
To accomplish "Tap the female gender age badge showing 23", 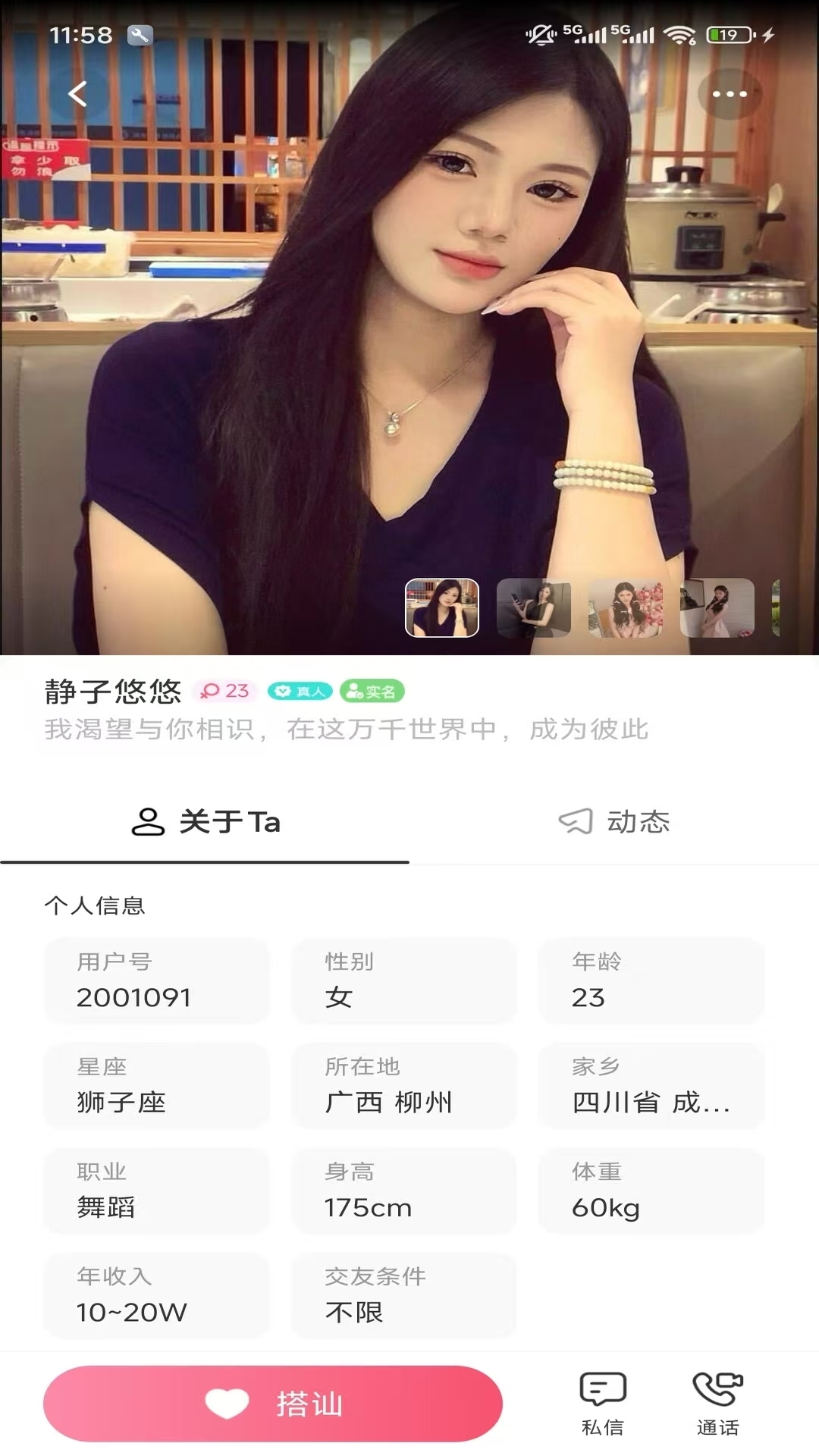I will click(x=223, y=691).
